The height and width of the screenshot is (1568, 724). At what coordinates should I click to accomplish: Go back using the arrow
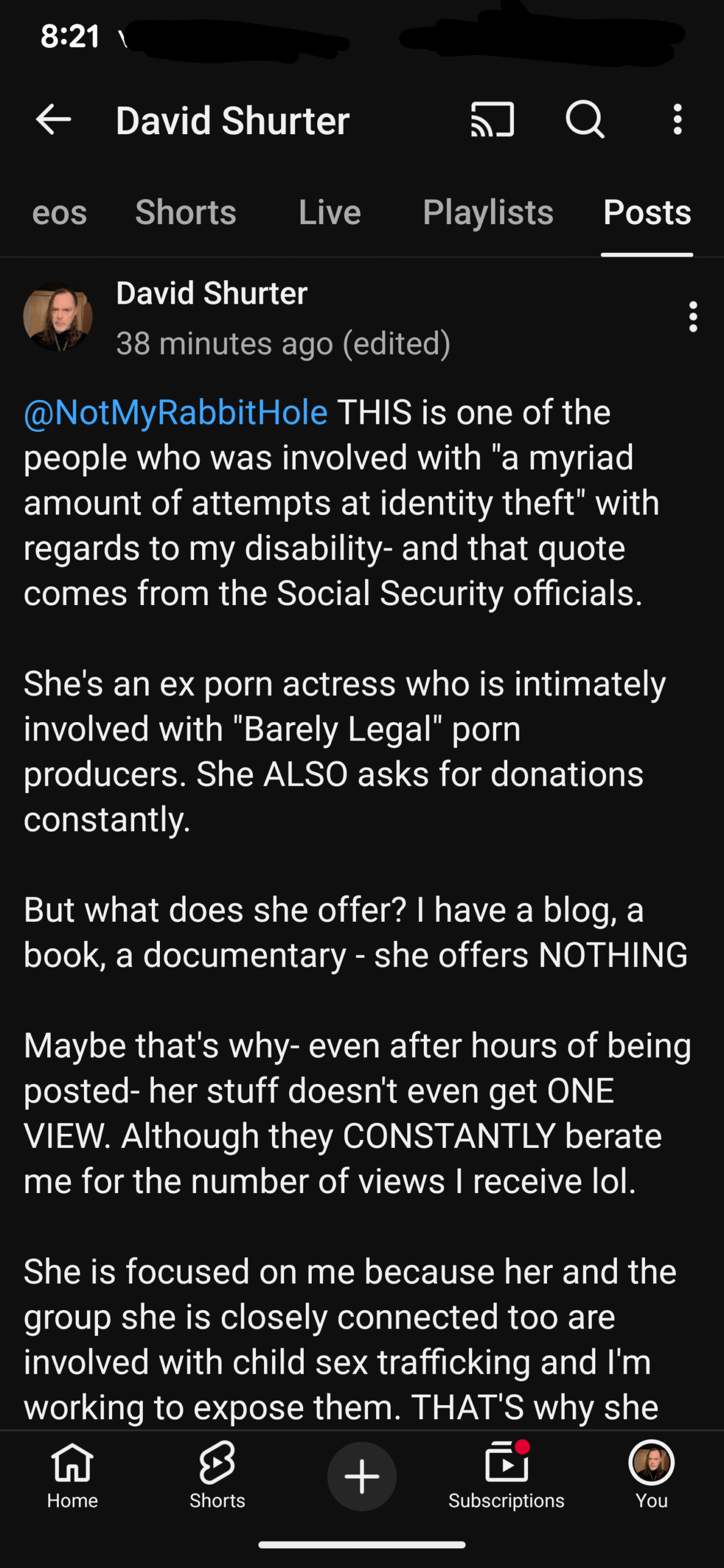54,119
